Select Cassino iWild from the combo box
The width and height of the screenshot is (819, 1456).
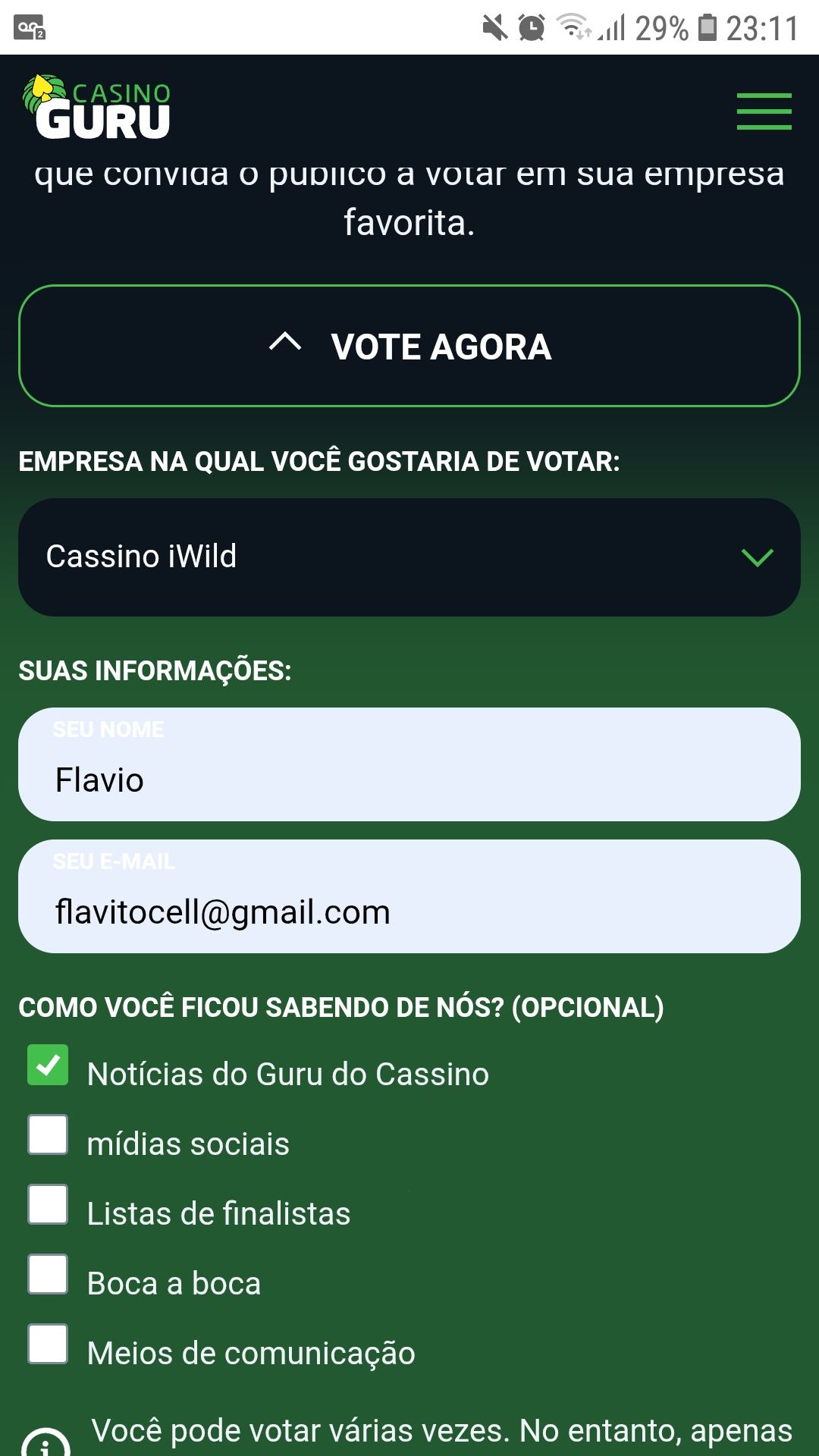(409, 557)
